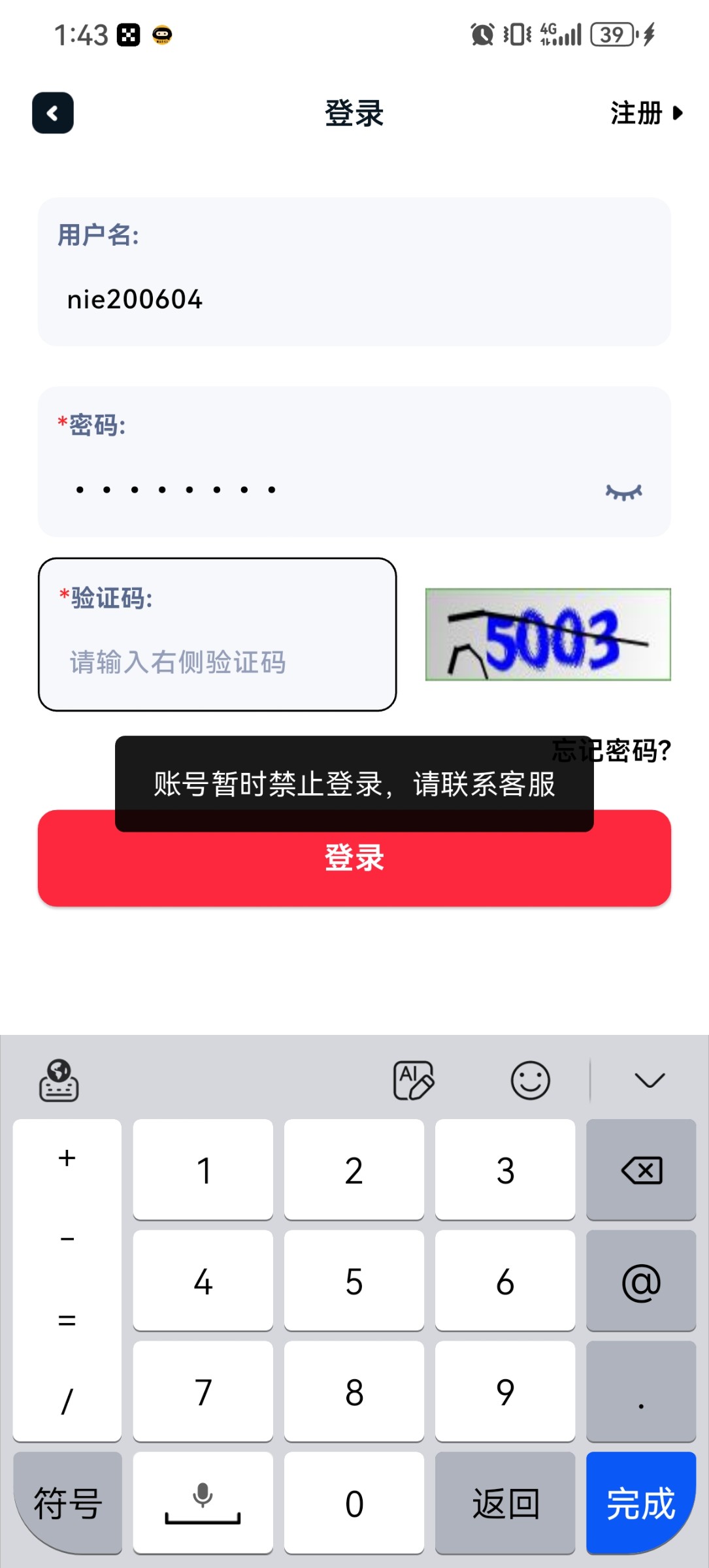
Task: Tap the 验证码 captcha input field
Action: (217, 661)
